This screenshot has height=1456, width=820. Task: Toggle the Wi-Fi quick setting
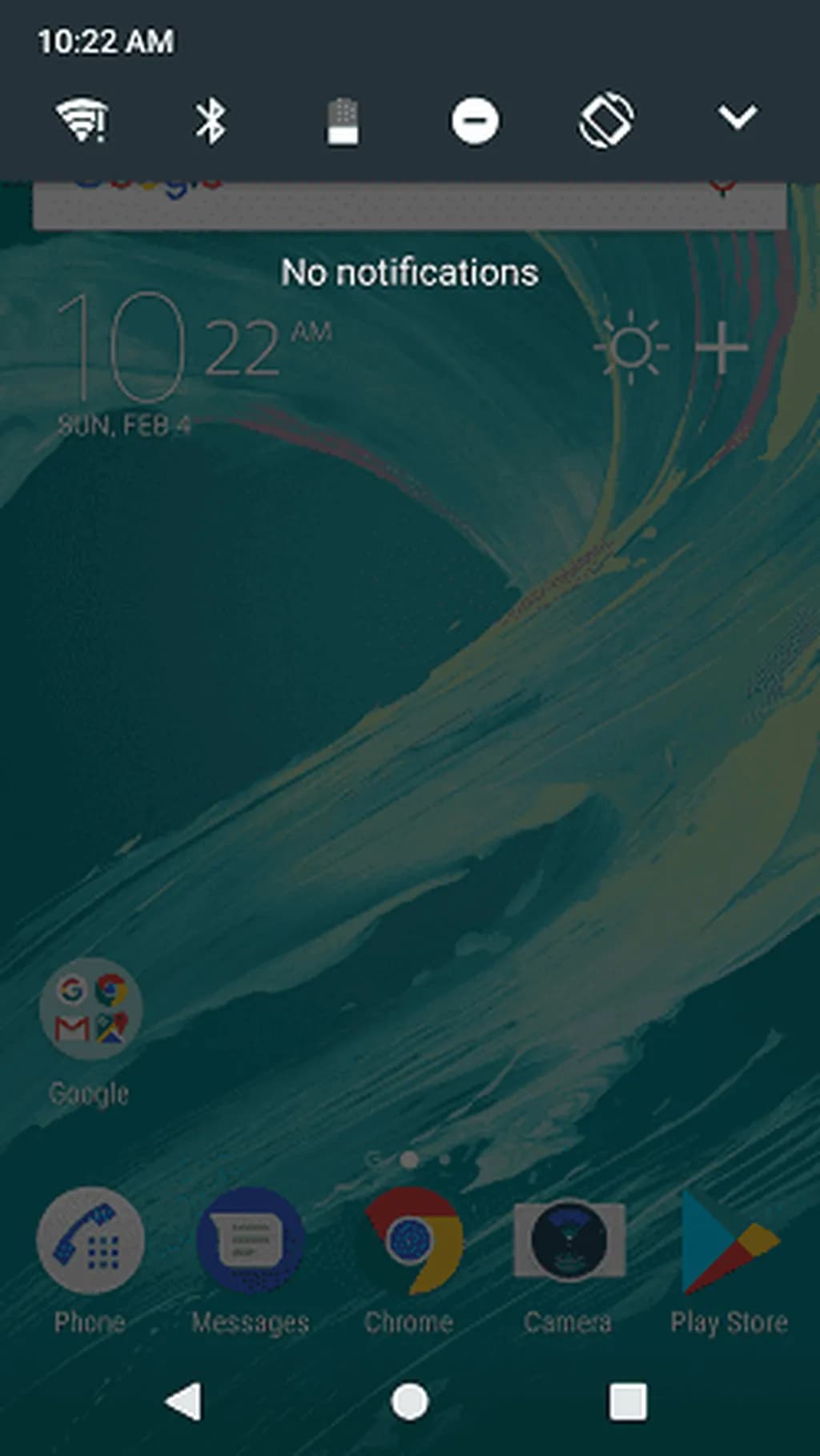pos(81,120)
